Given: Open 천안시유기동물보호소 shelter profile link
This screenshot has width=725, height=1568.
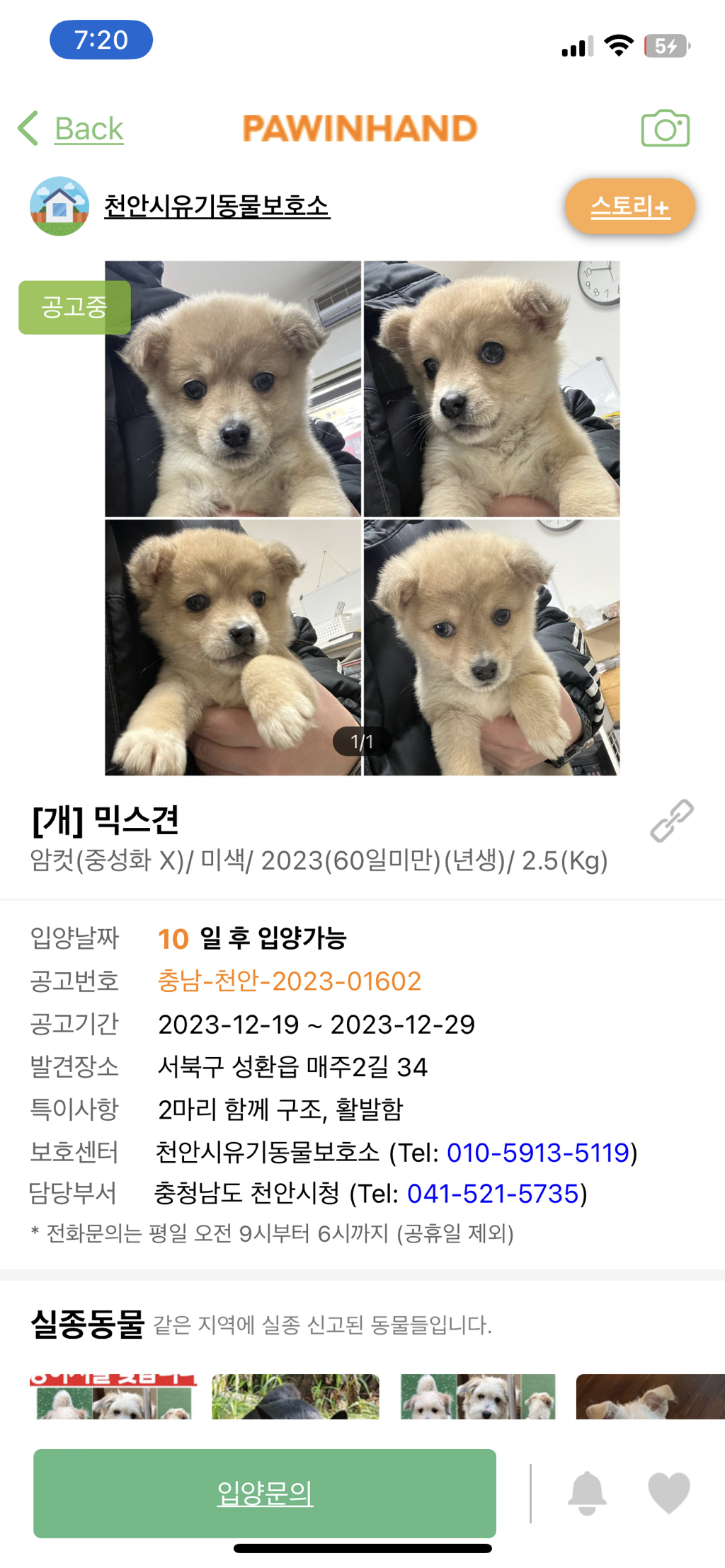Looking at the screenshot, I should [217, 206].
